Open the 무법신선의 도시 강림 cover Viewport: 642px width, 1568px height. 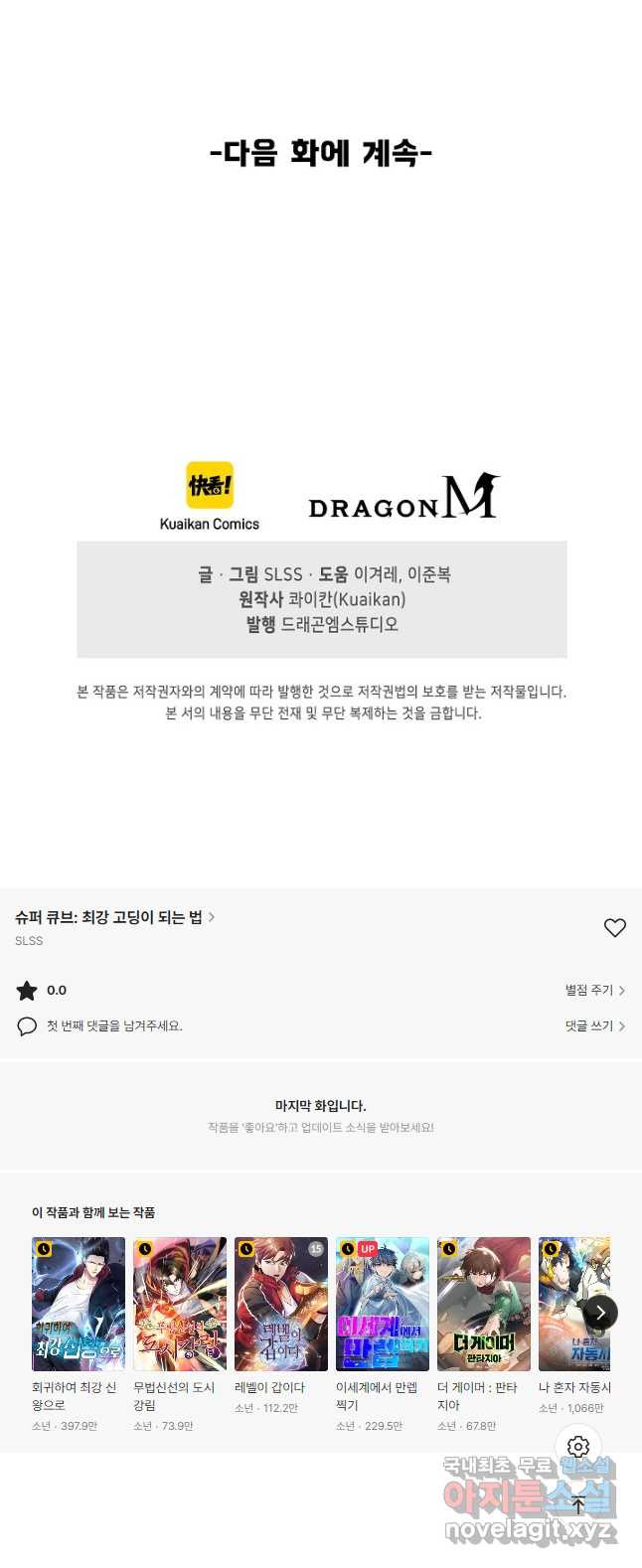tap(180, 1304)
